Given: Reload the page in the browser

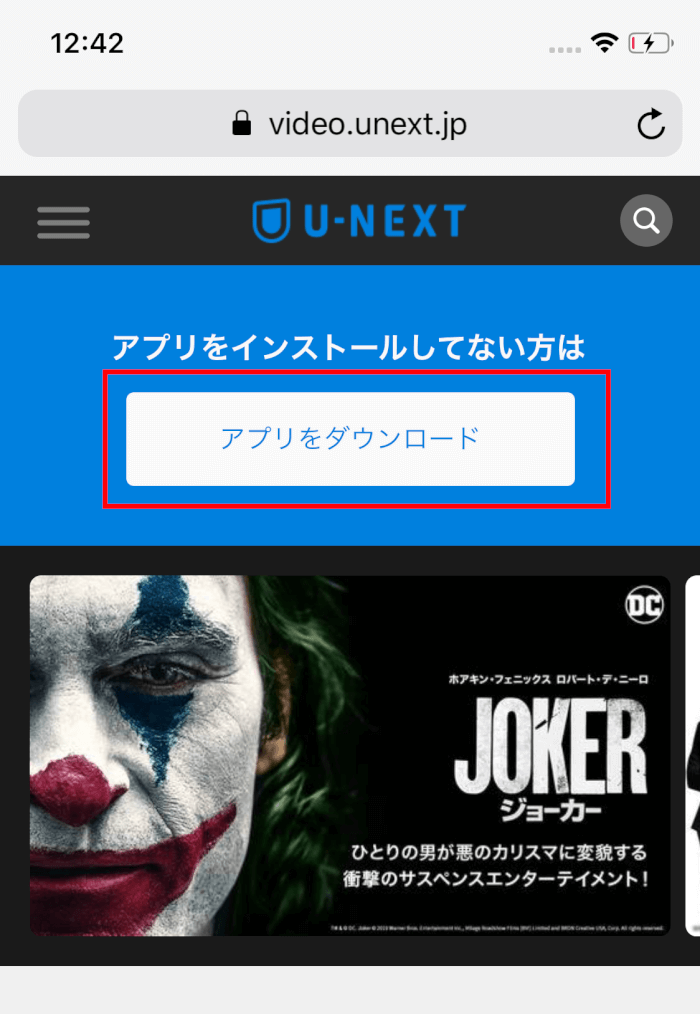Looking at the screenshot, I should (x=651, y=124).
